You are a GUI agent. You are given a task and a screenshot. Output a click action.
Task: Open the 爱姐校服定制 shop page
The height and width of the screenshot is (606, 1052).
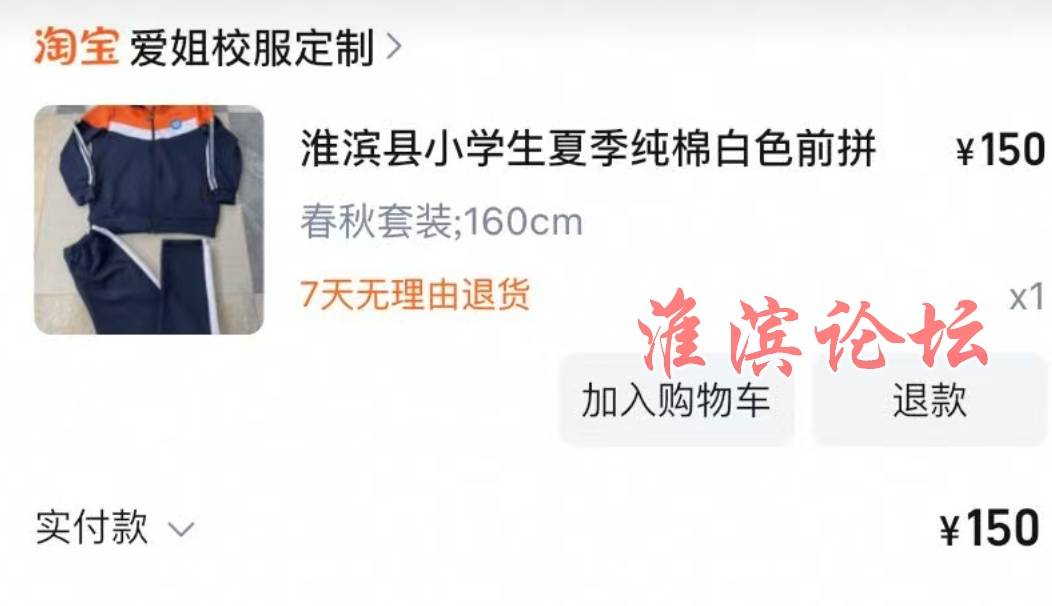[252, 48]
